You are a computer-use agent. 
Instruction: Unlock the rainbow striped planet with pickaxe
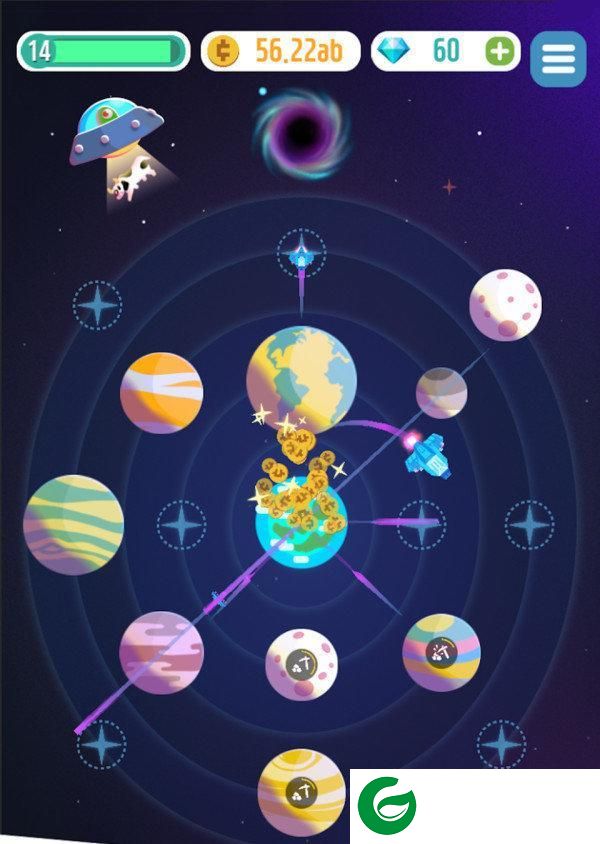coord(441,653)
